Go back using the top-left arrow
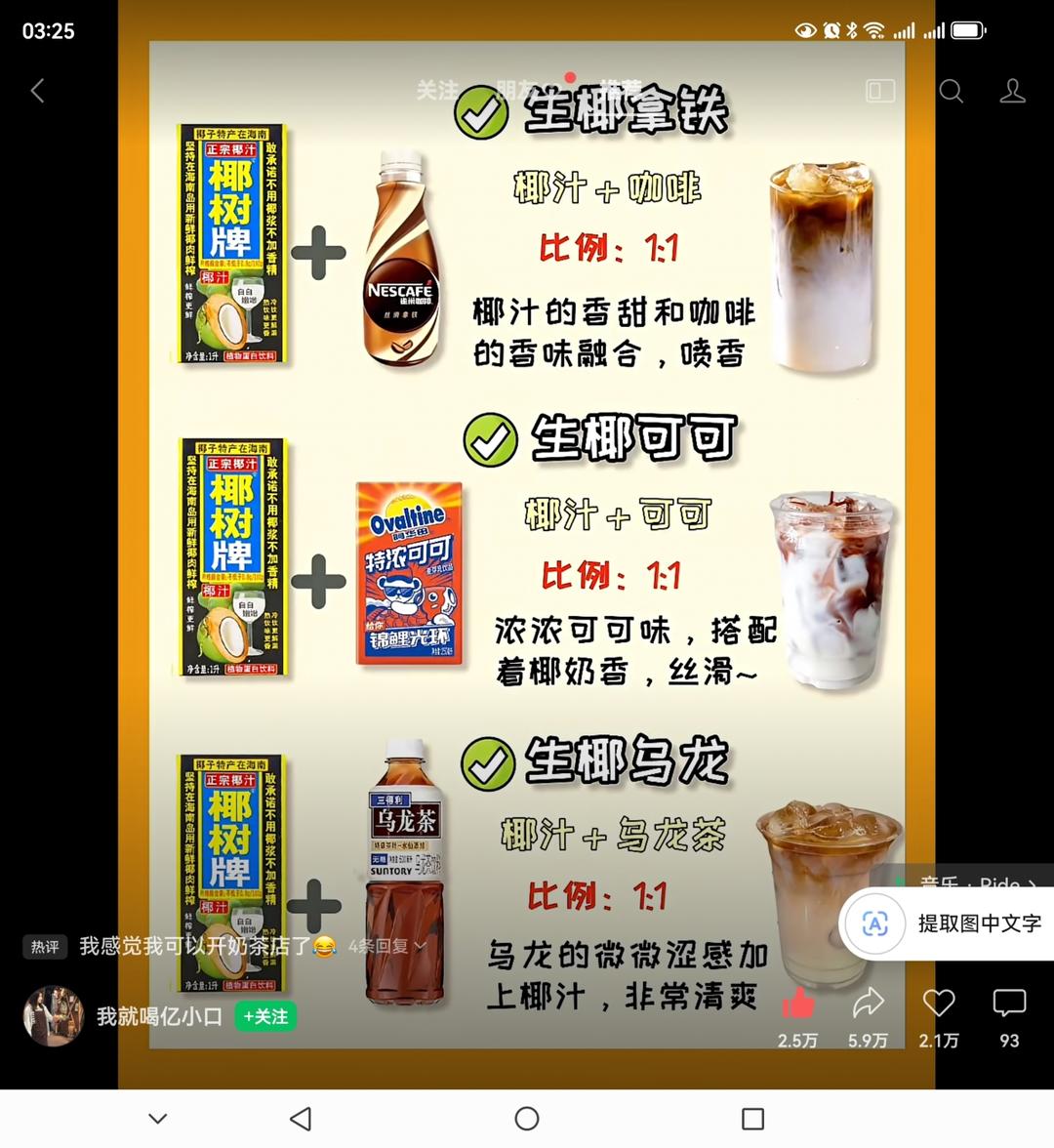This screenshot has height=1148, width=1054. [37, 91]
